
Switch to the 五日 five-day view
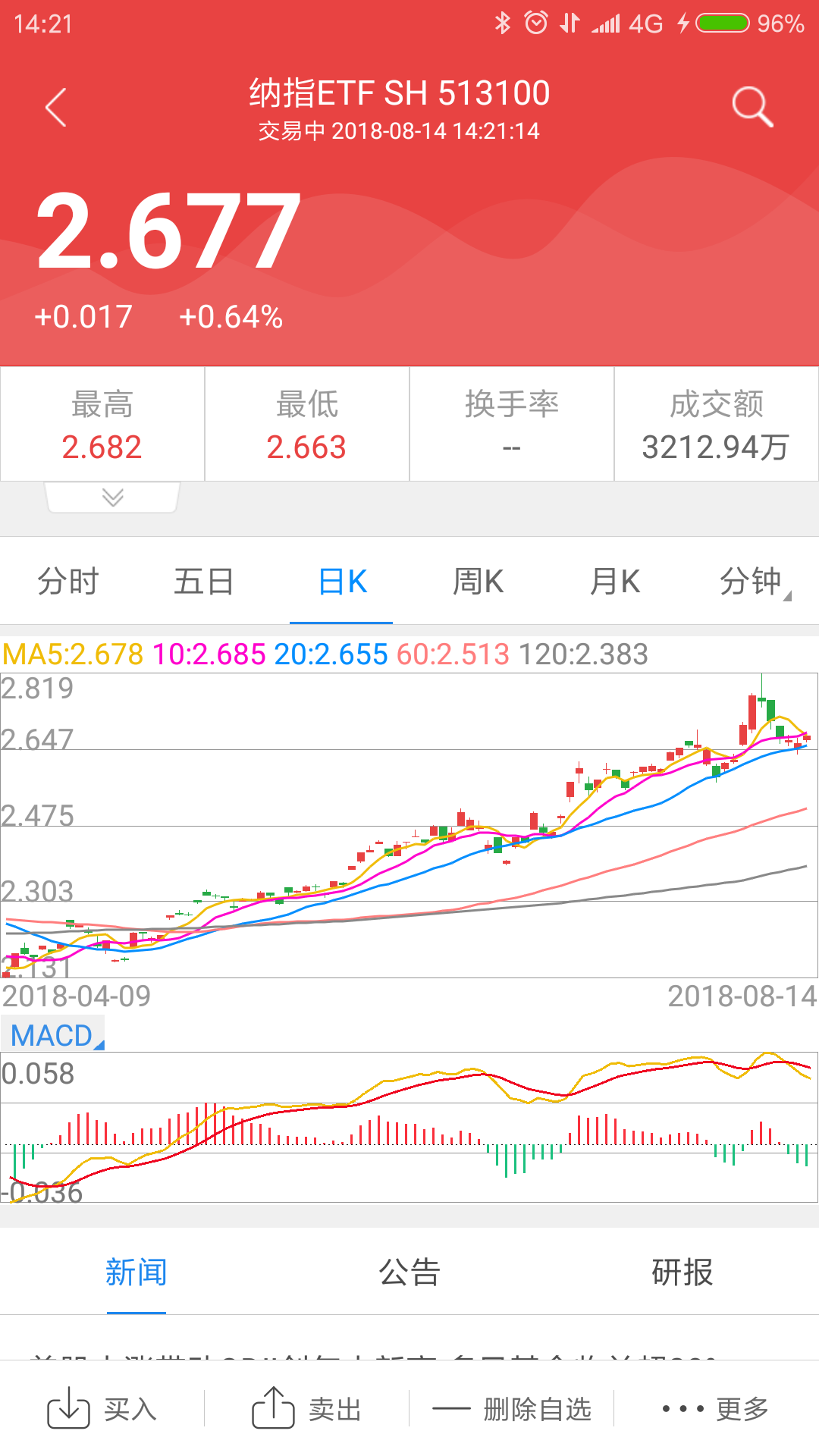pyautogui.click(x=203, y=580)
